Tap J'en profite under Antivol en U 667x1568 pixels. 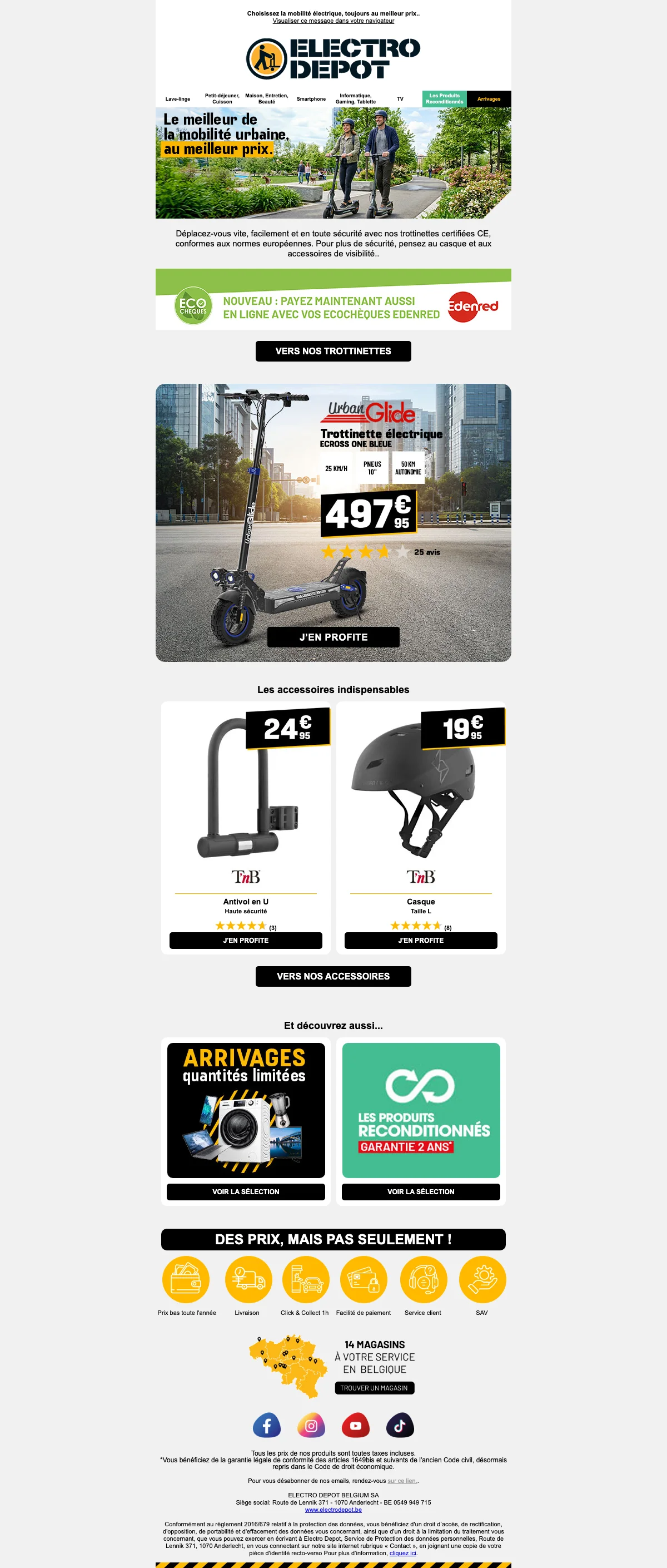(x=246, y=941)
